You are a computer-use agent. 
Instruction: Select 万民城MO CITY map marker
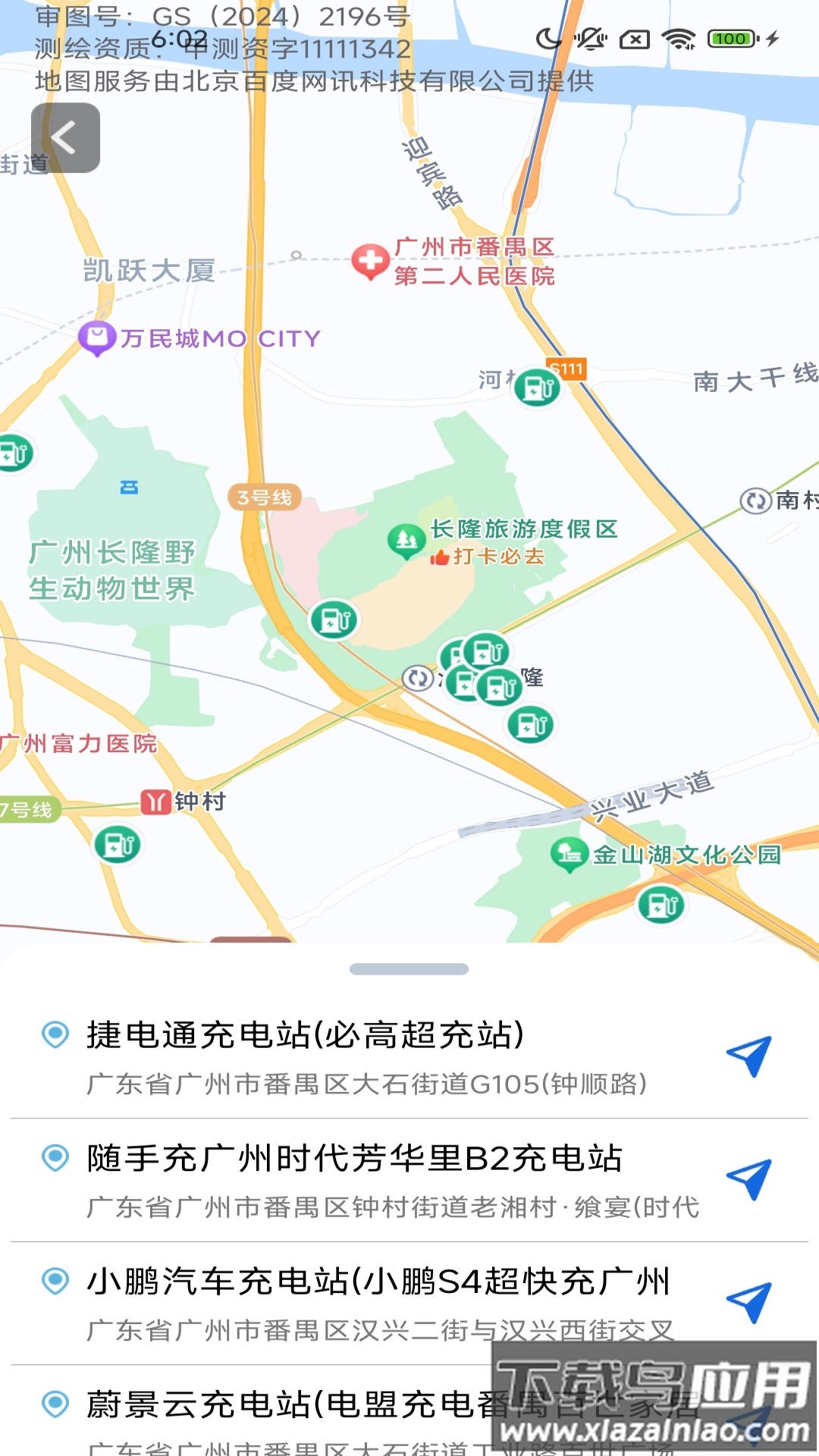click(97, 337)
